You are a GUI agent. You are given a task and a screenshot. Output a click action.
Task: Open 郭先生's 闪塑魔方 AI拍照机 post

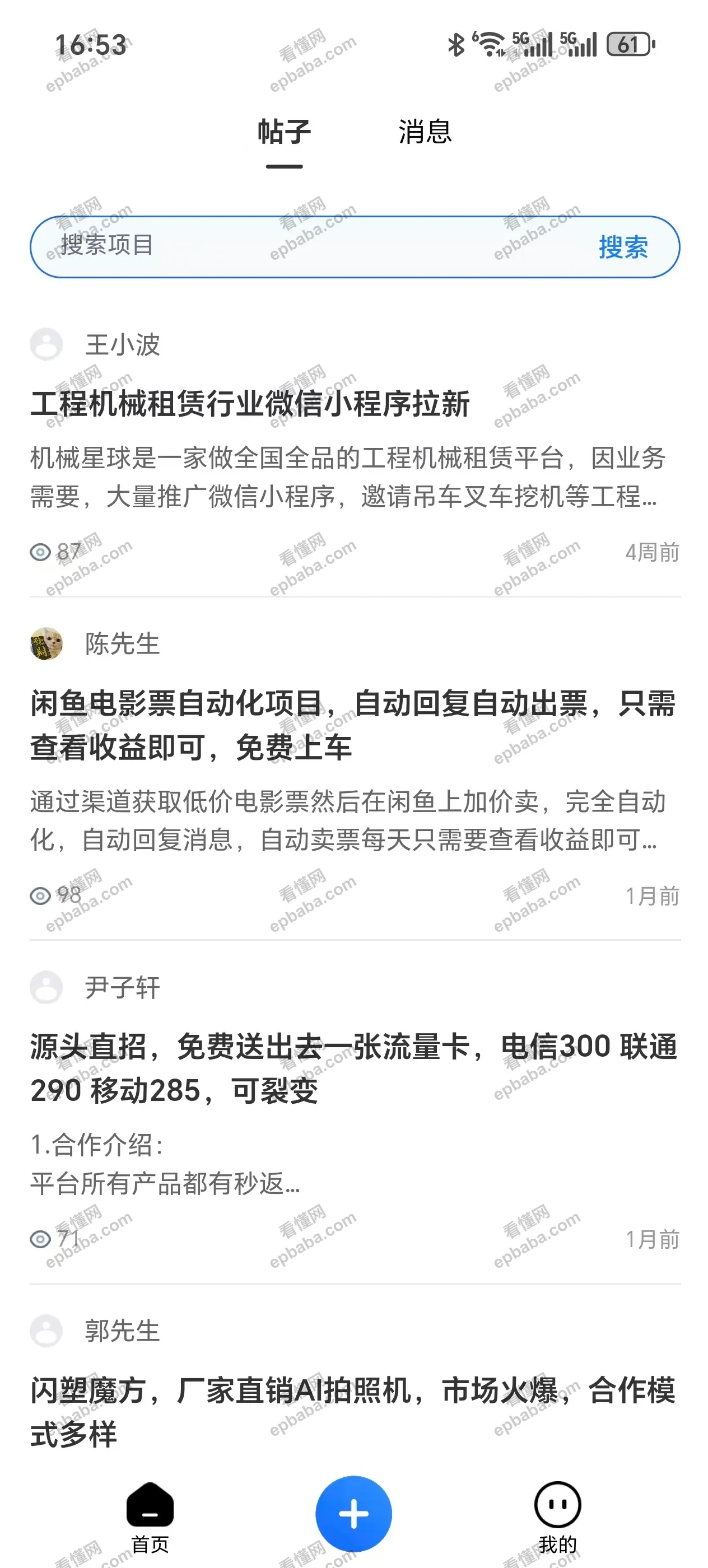click(353, 1412)
